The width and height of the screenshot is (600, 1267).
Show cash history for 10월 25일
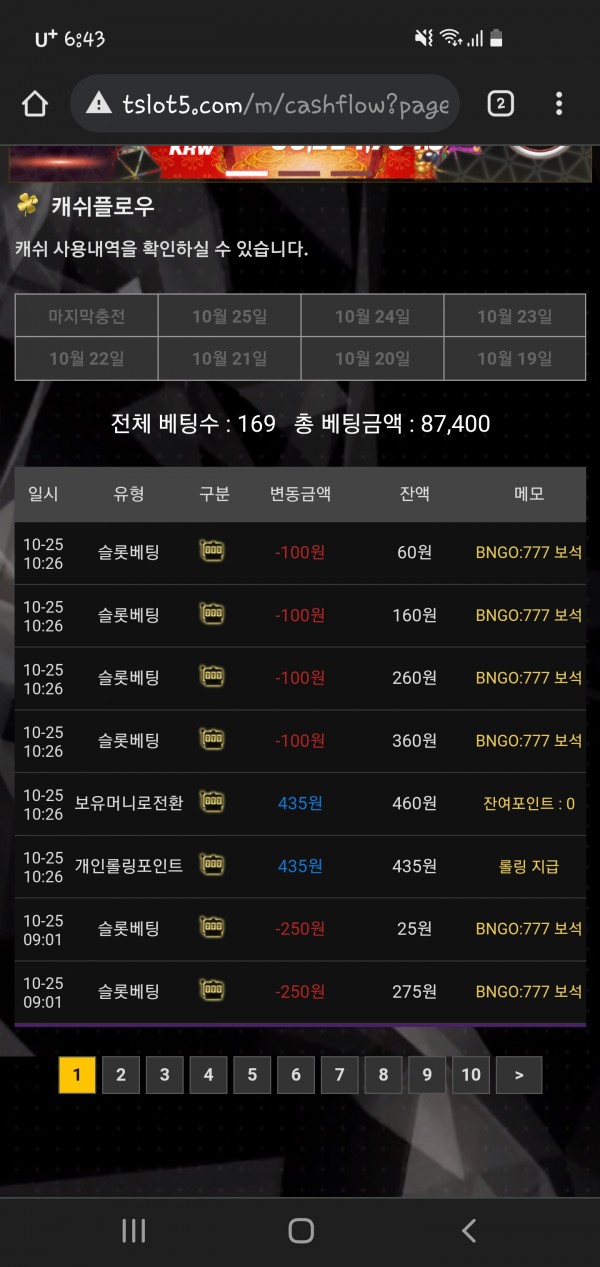pyautogui.click(x=230, y=316)
